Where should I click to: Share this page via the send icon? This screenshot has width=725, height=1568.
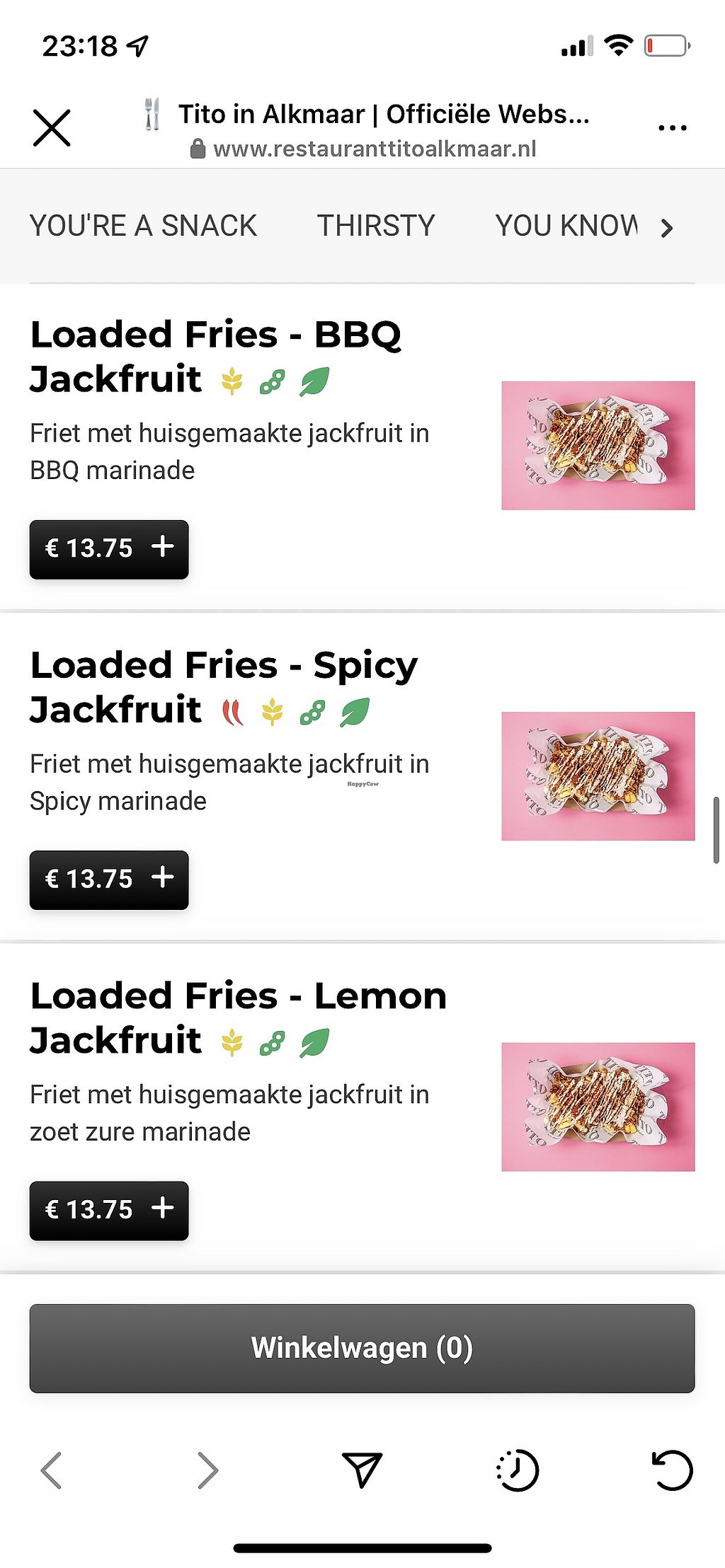[x=362, y=1469]
